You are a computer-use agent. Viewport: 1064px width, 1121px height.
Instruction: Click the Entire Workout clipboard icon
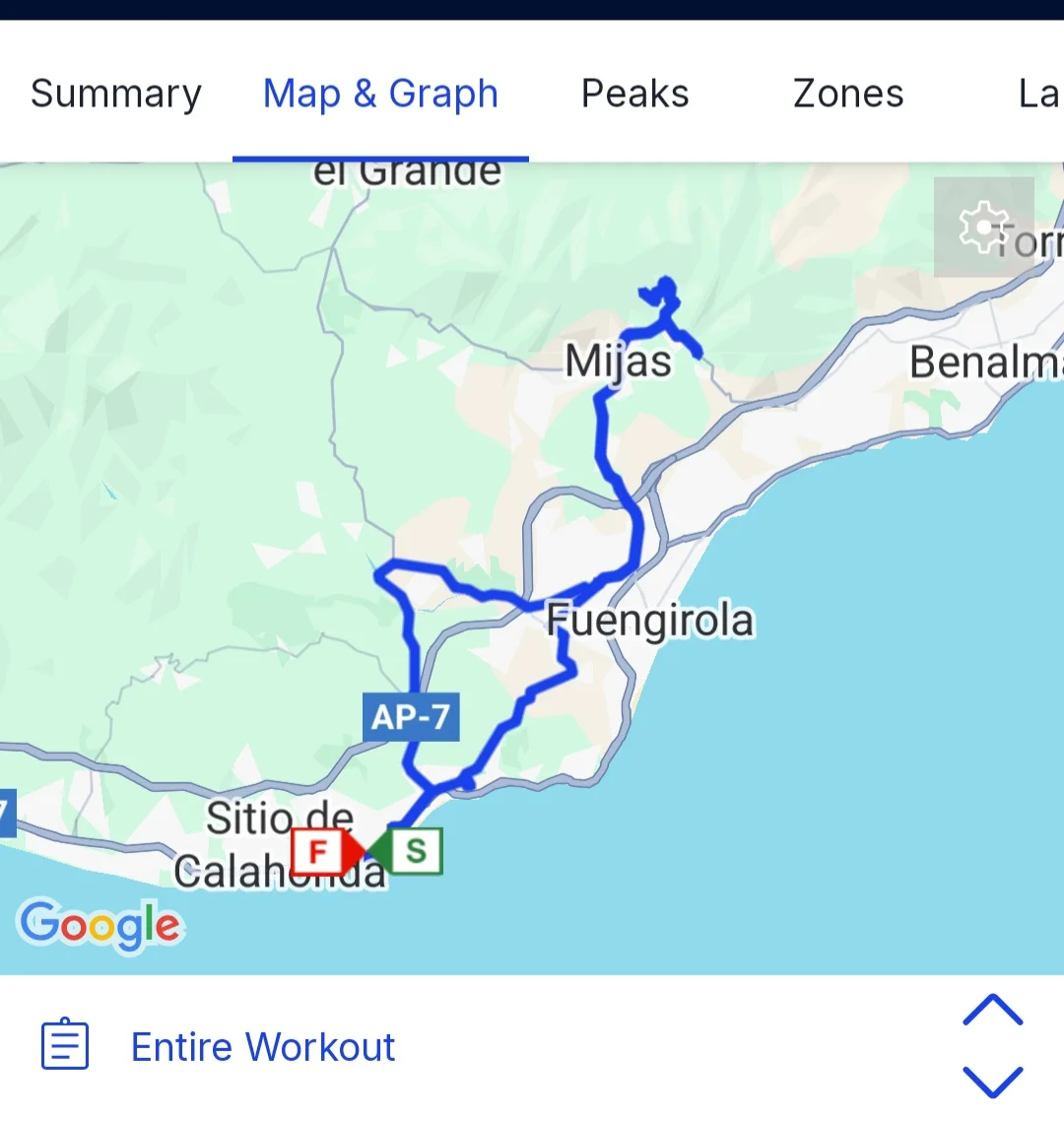tap(64, 1044)
